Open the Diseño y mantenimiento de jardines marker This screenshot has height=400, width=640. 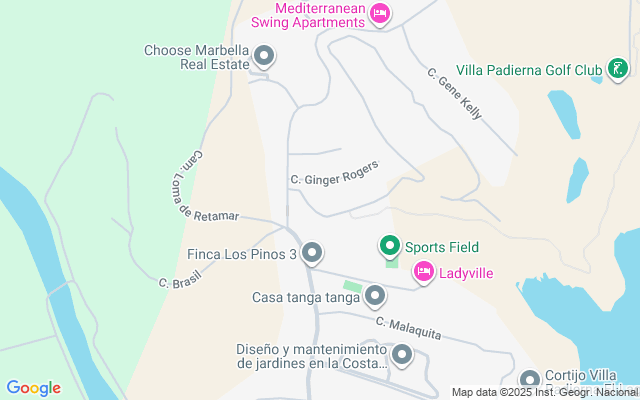[402, 355]
